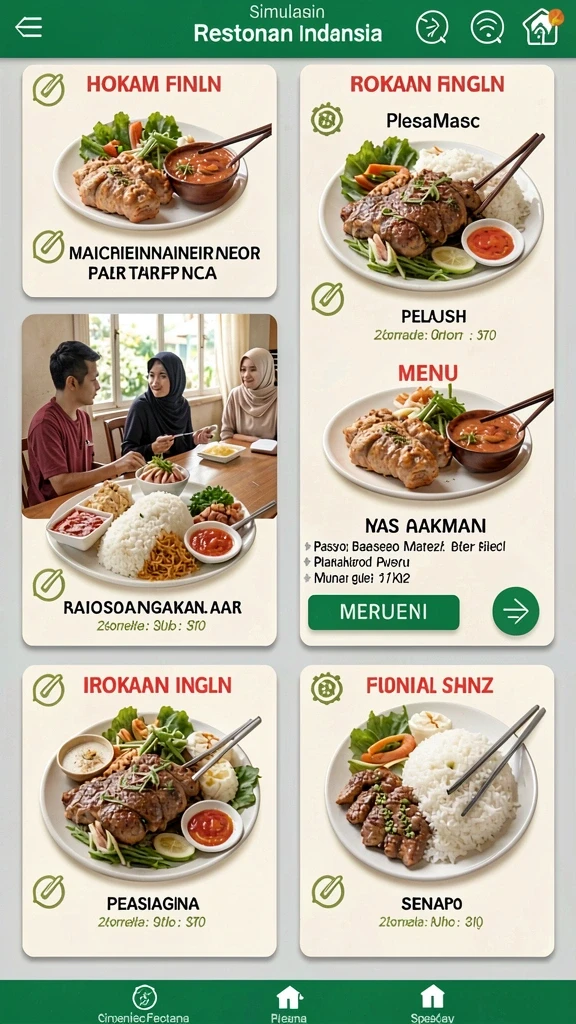Tap the round clock icon in the header
Screen dimensions: 576x1024
point(432,27)
